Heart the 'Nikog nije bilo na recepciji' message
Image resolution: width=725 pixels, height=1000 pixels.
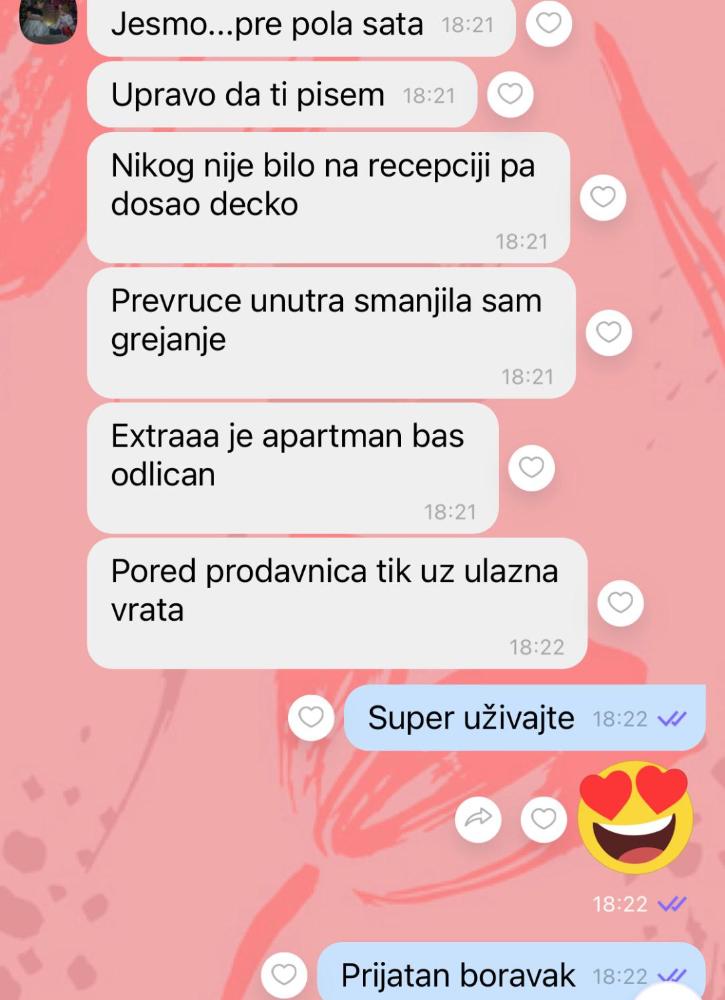coord(603,197)
